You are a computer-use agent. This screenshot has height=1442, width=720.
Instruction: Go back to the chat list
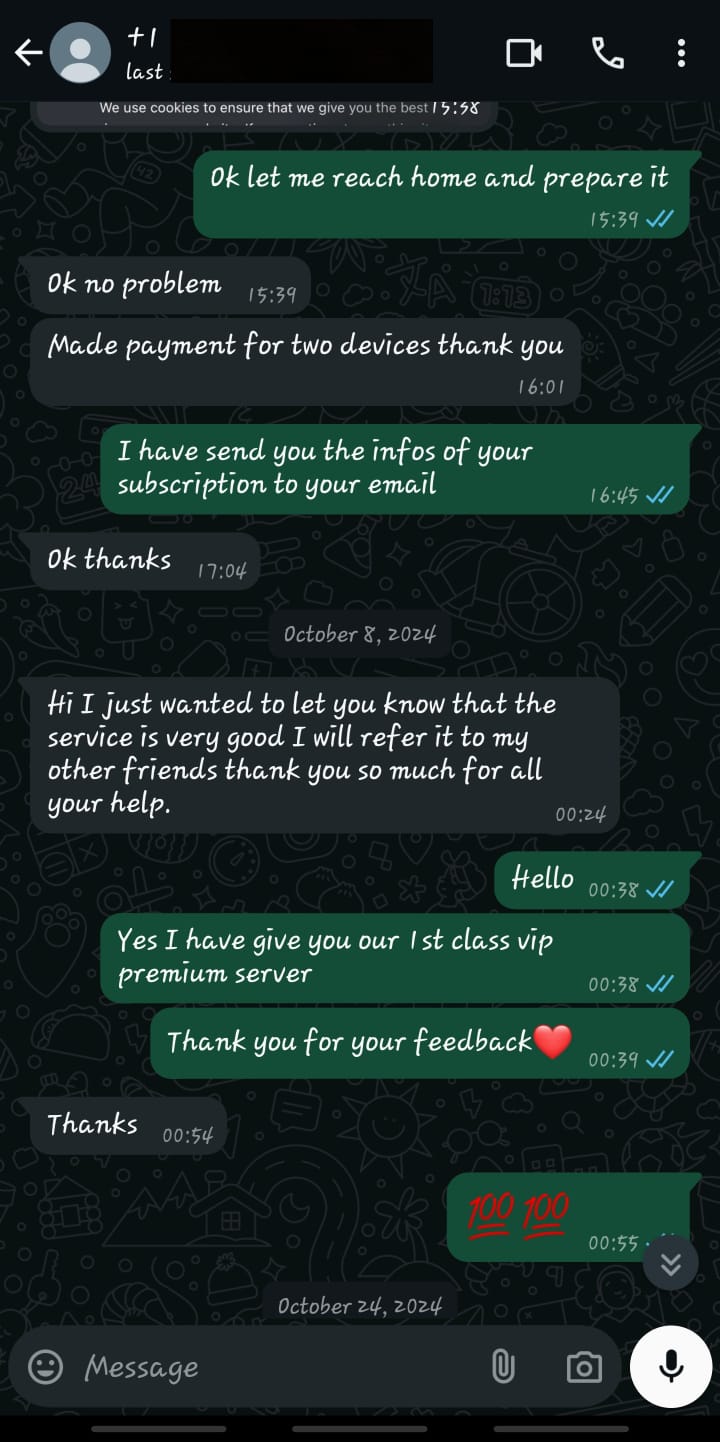28,53
